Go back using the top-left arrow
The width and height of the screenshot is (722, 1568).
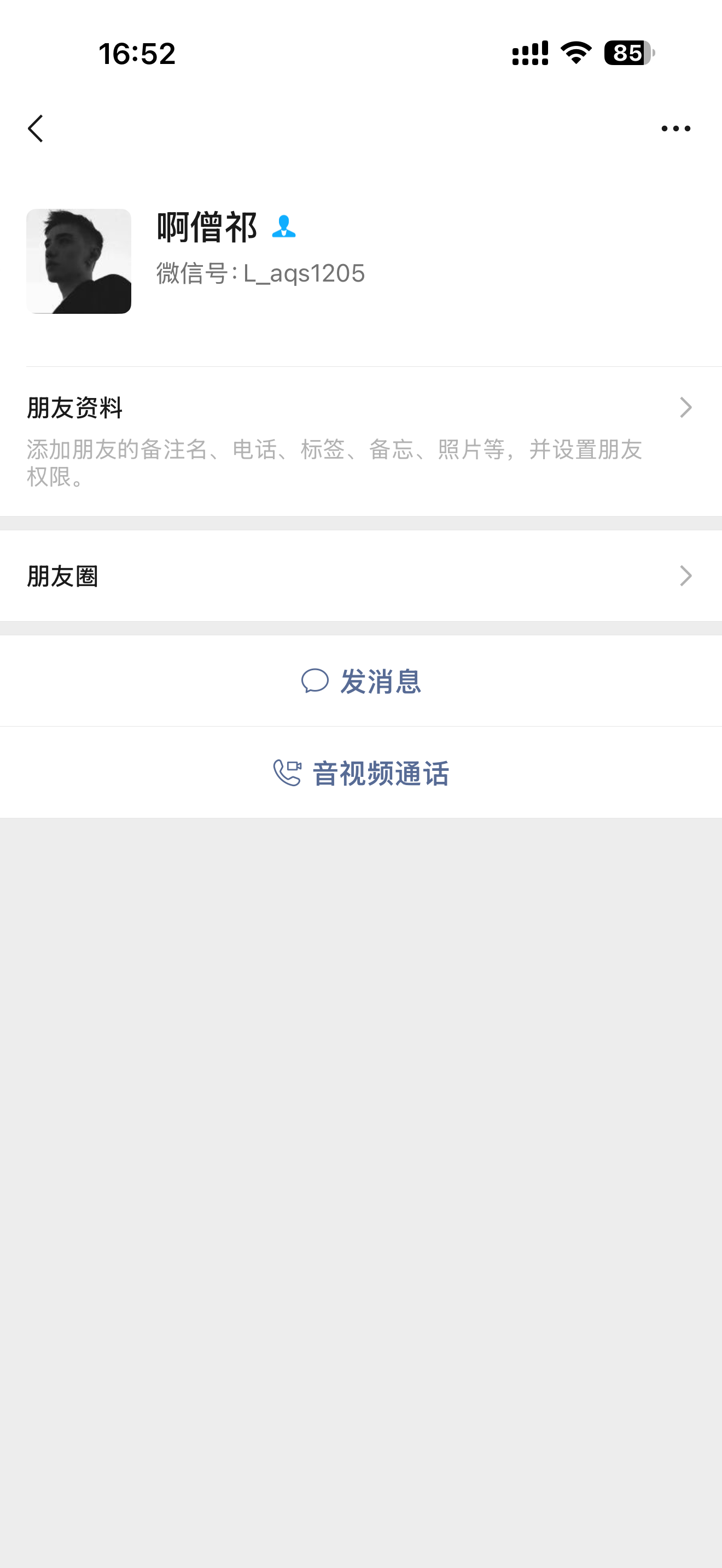point(36,128)
